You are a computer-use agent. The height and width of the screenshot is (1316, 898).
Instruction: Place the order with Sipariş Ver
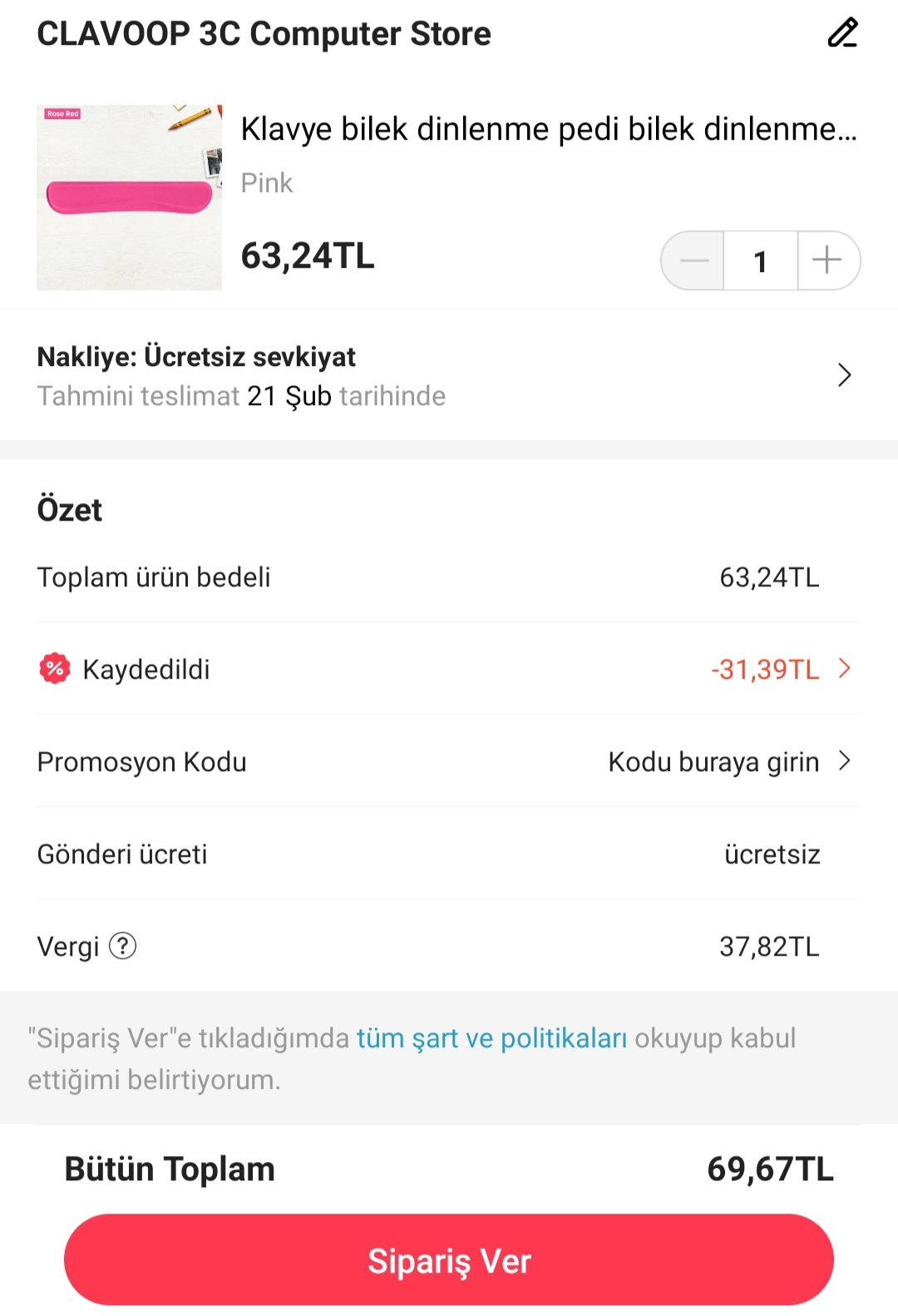coord(449,1259)
